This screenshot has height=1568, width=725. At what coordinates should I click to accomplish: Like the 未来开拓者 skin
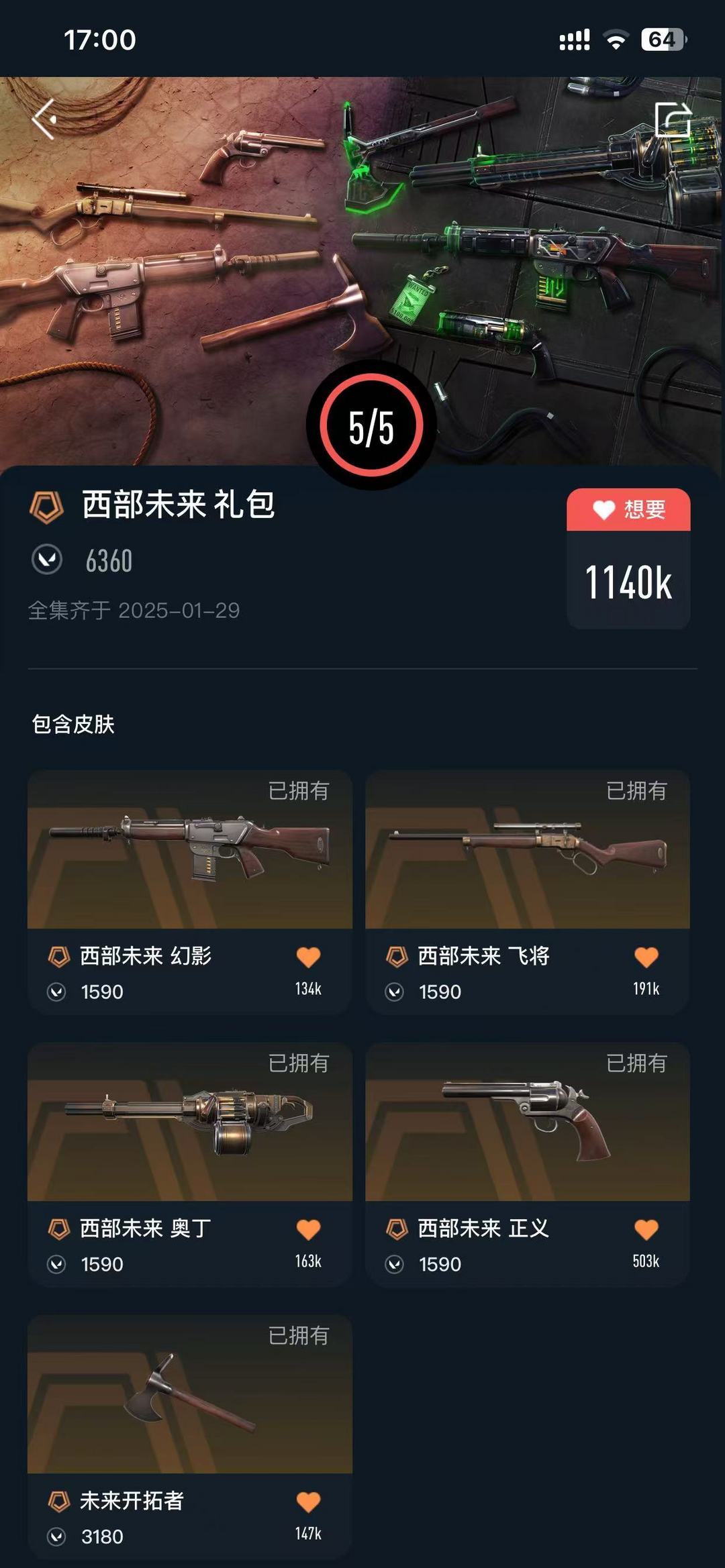tap(308, 1502)
